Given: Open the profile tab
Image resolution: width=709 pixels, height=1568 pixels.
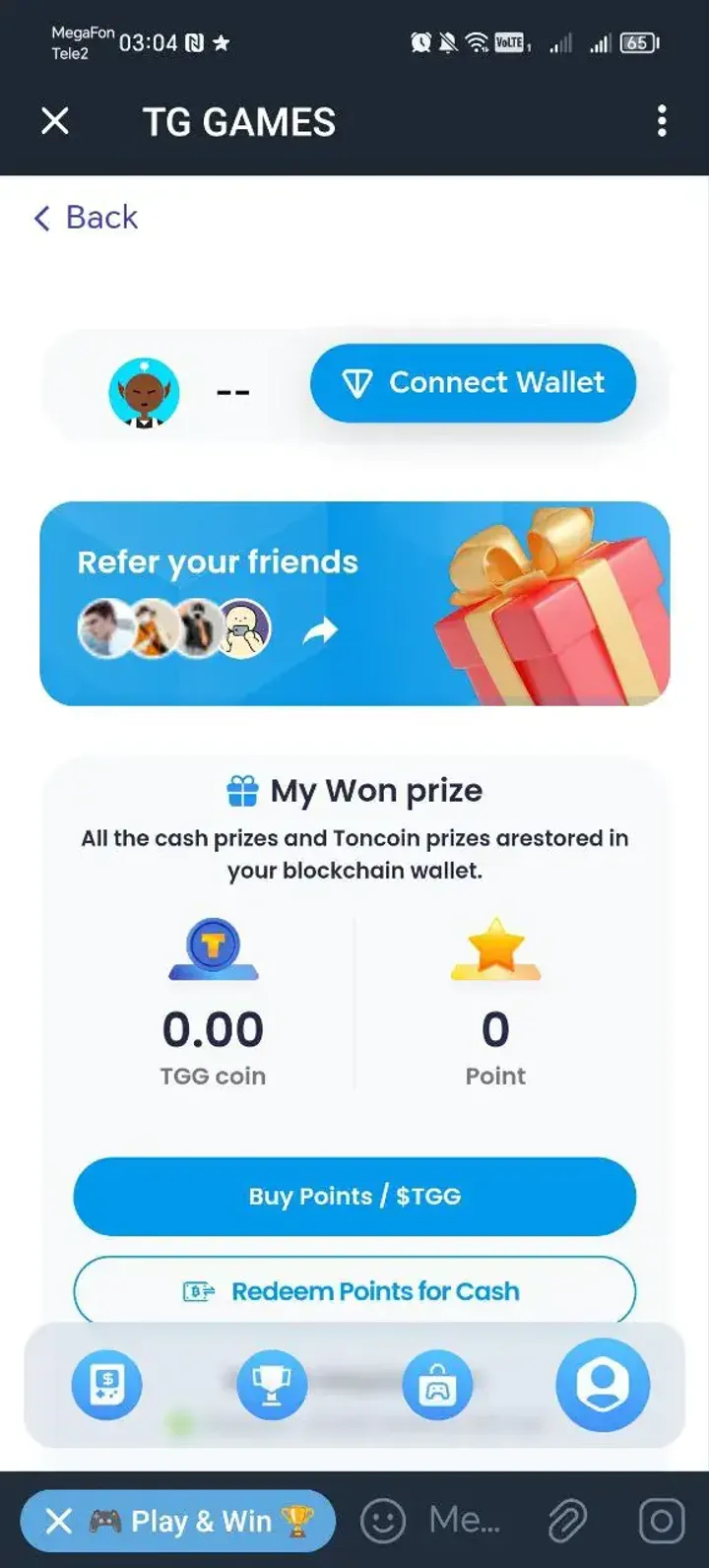Looking at the screenshot, I should pyautogui.click(x=603, y=1385).
